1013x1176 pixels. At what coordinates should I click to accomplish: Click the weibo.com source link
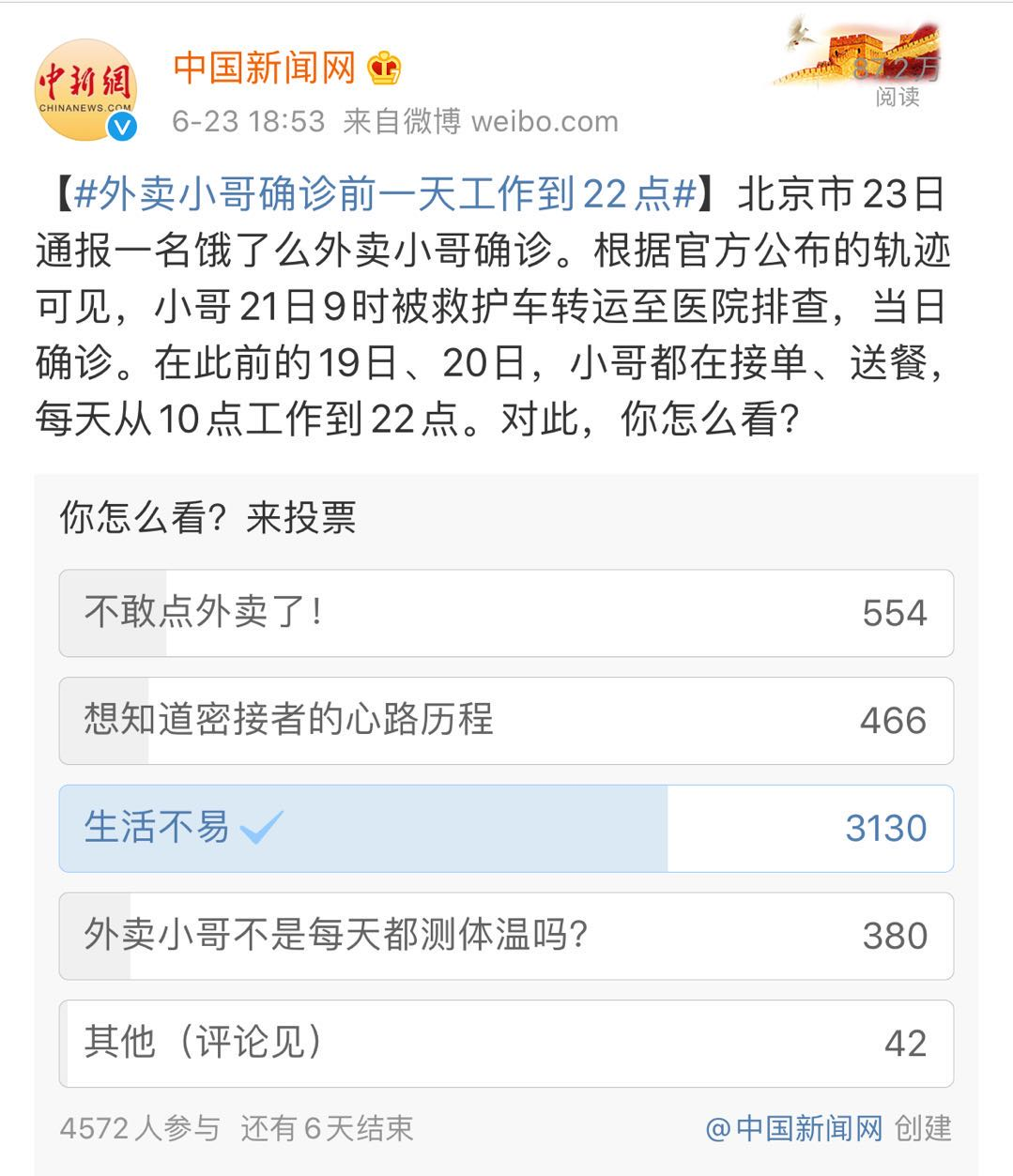(546, 120)
